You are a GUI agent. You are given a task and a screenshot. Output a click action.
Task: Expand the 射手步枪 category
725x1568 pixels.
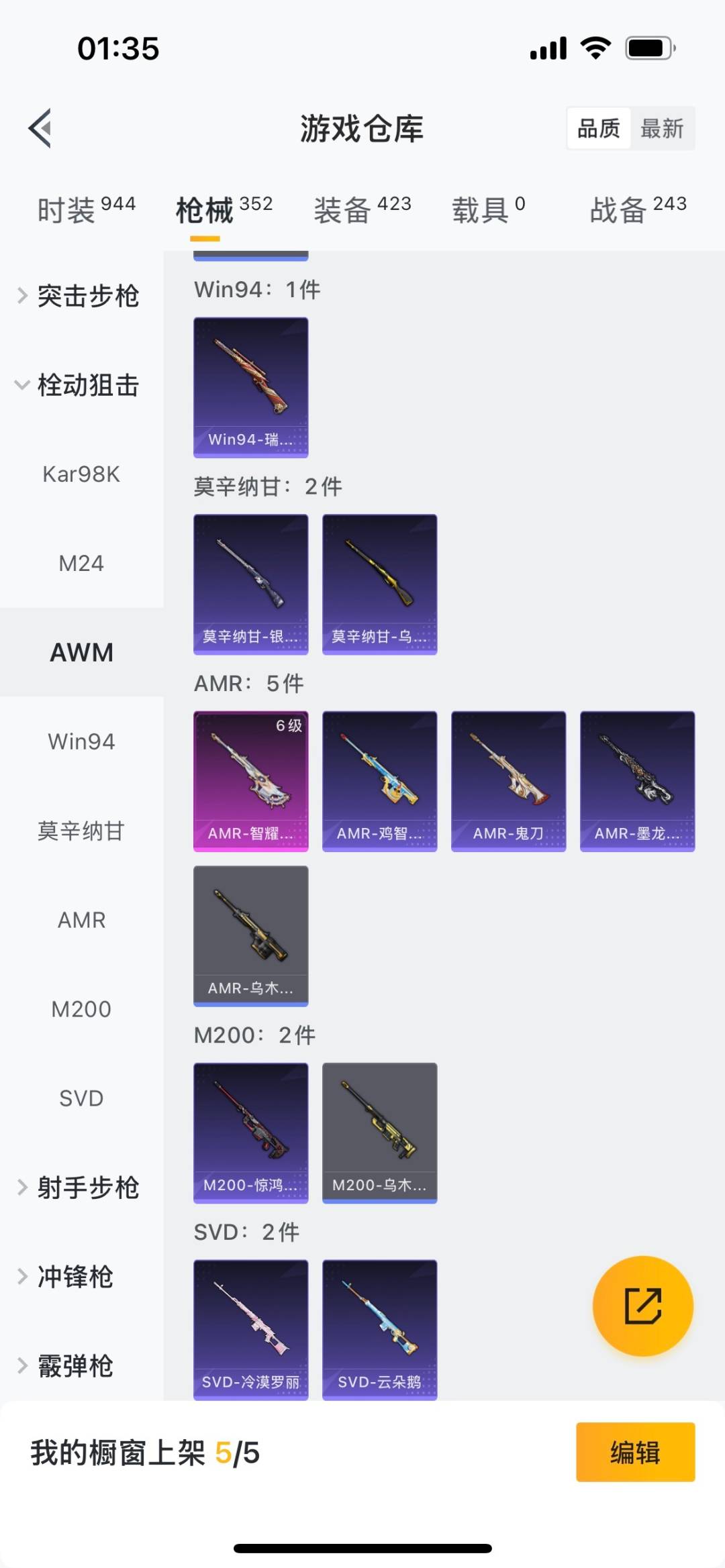pyautogui.click(x=81, y=1188)
